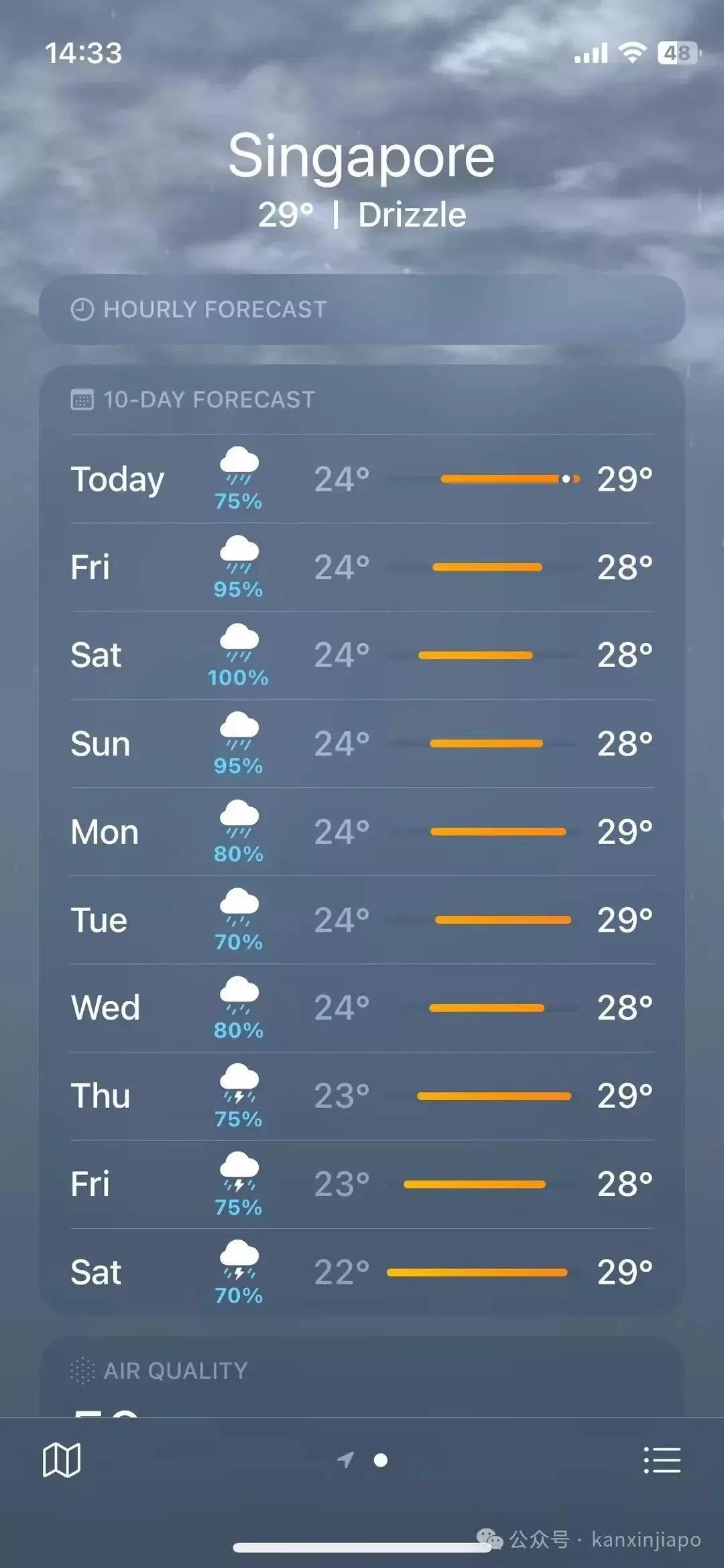Tap the location page indicator dot
Image resolution: width=724 pixels, height=1568 pixels.
pyautogui.click(x=381, y=1460)
